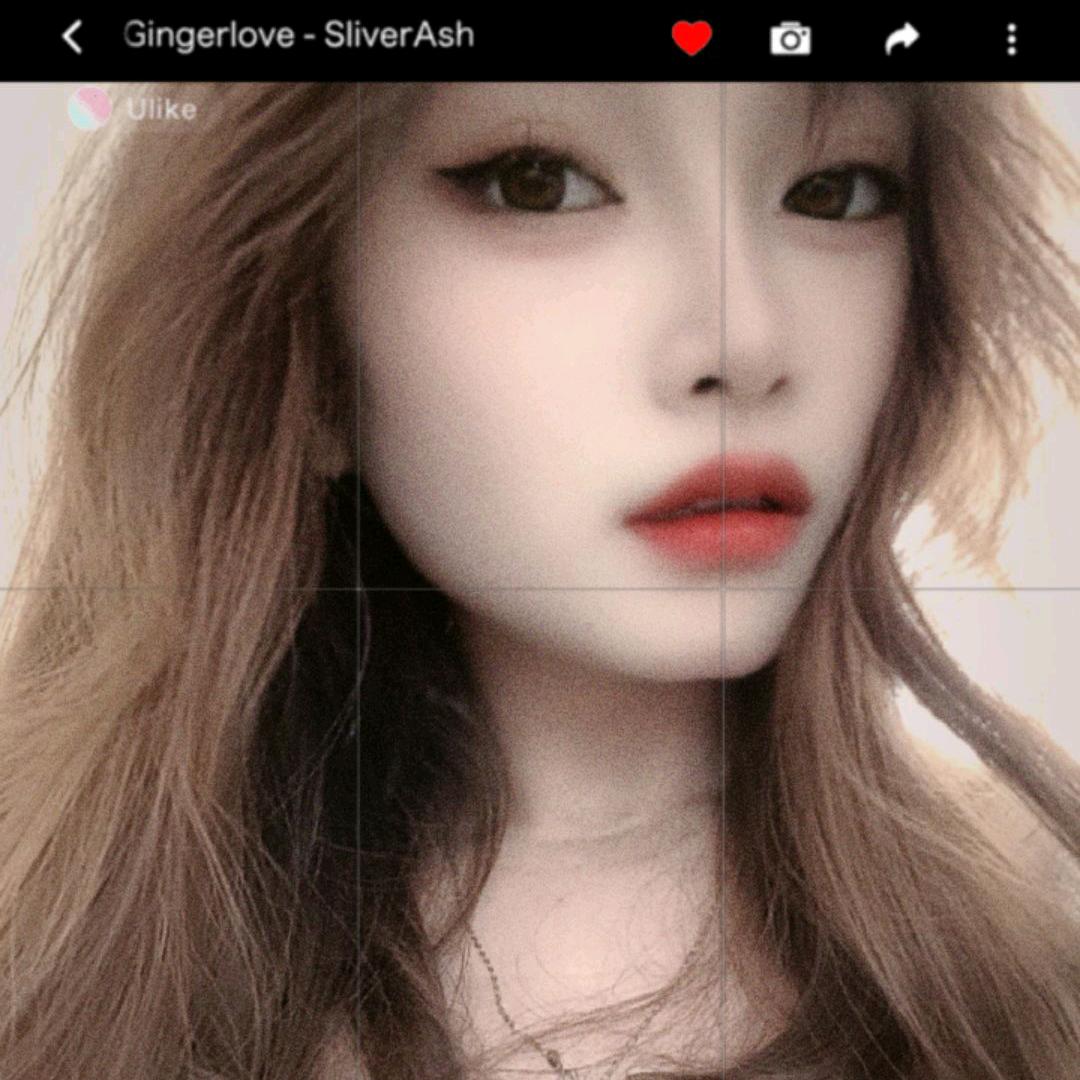
Task: Open the three-dot overflow menu
Action: point(1011,39)
